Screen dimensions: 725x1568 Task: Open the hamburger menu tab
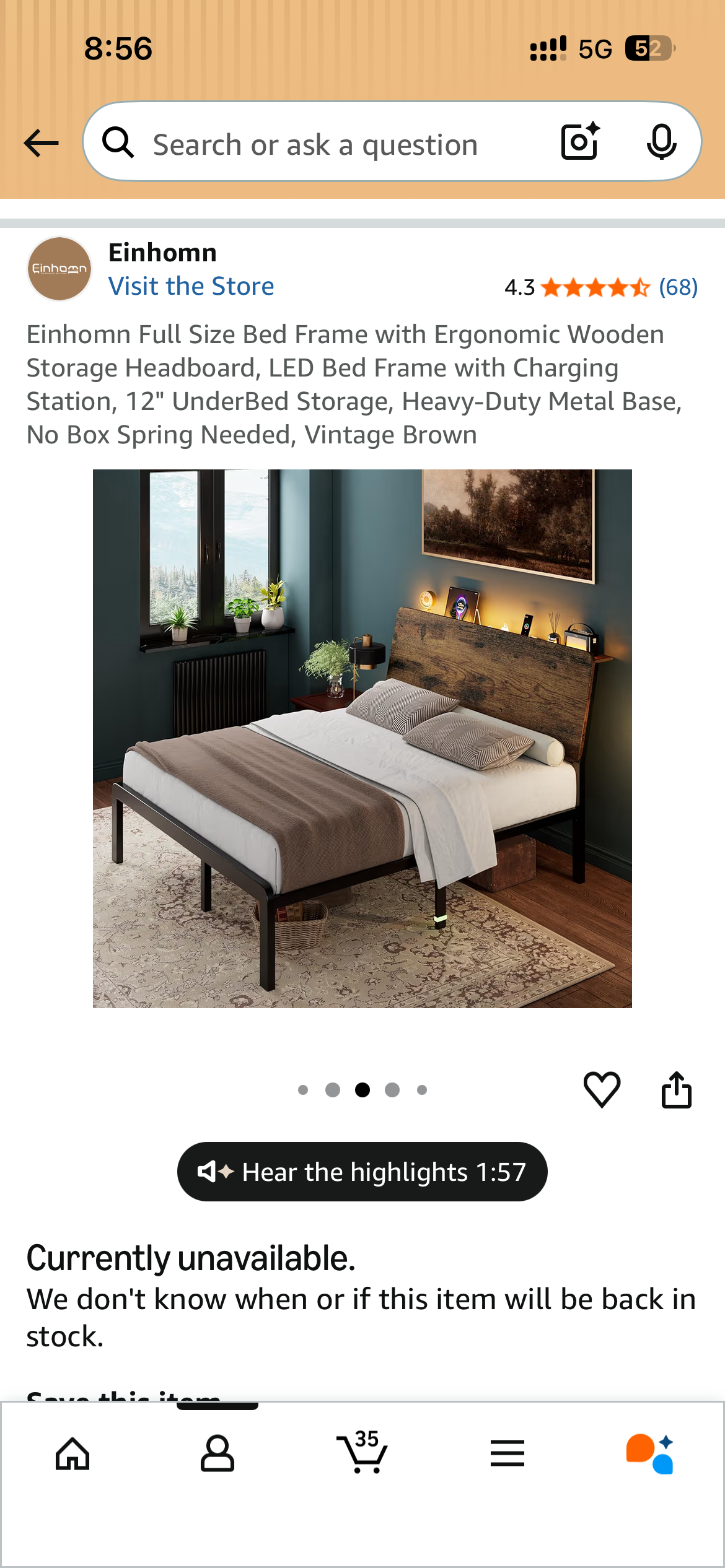pyautogui.click(x=507, y=1453)
